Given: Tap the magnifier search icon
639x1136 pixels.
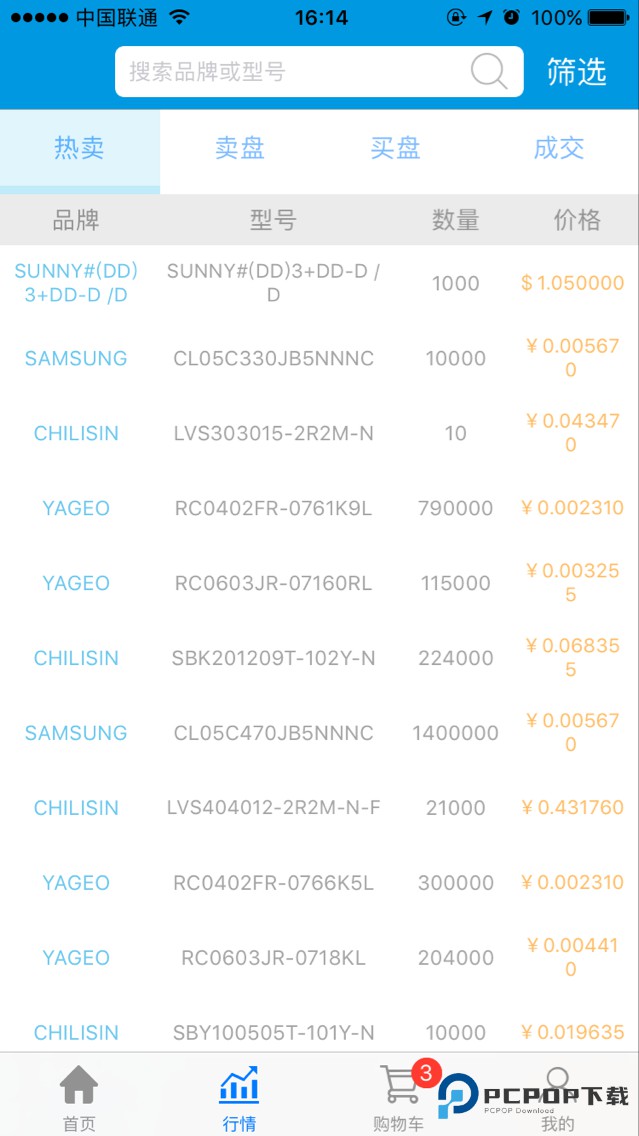Looking at the screenshot, I should click(x=489, y=72).
